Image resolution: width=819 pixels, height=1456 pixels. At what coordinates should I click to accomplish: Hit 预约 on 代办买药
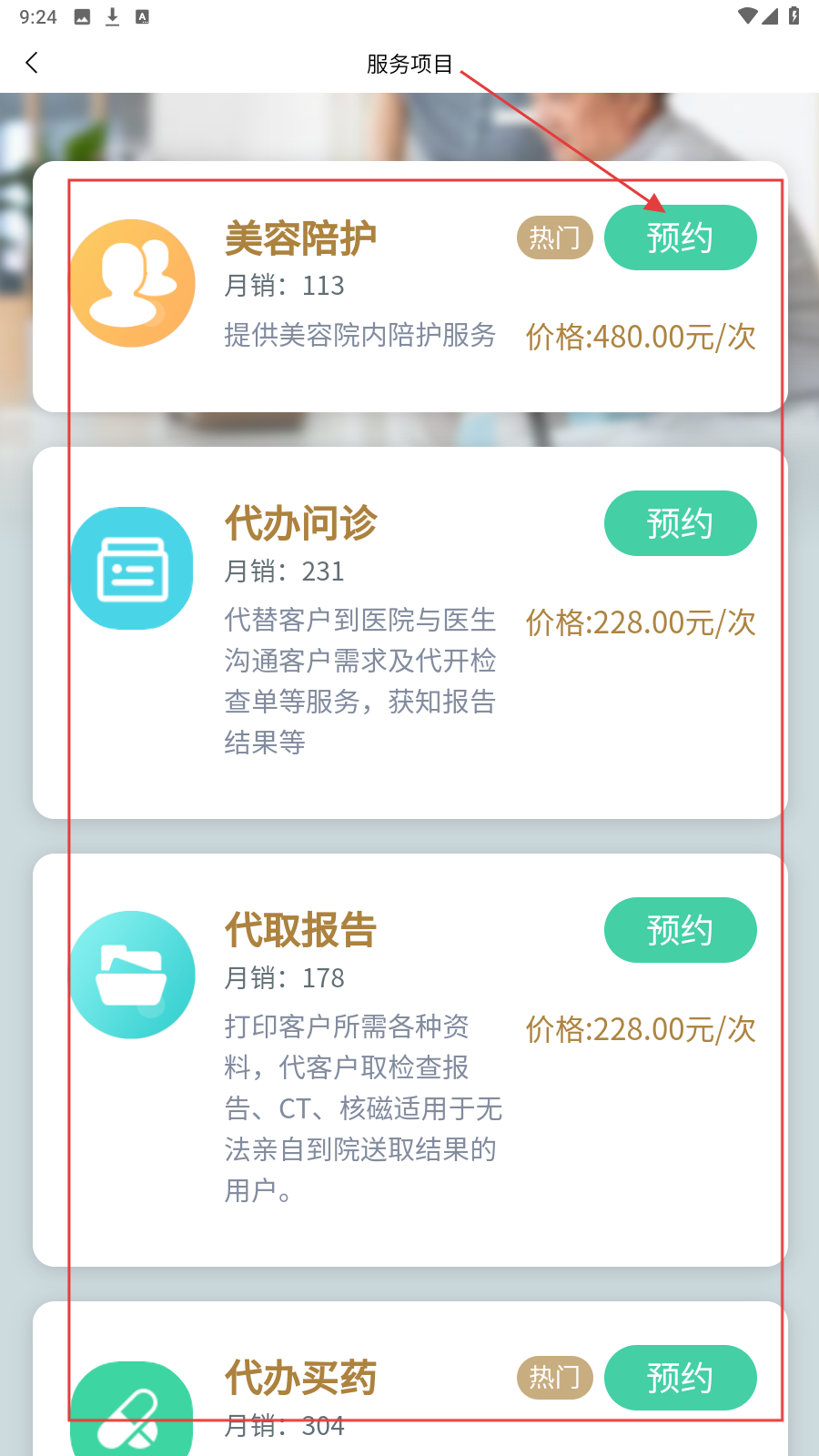[x=680, y=1378]
